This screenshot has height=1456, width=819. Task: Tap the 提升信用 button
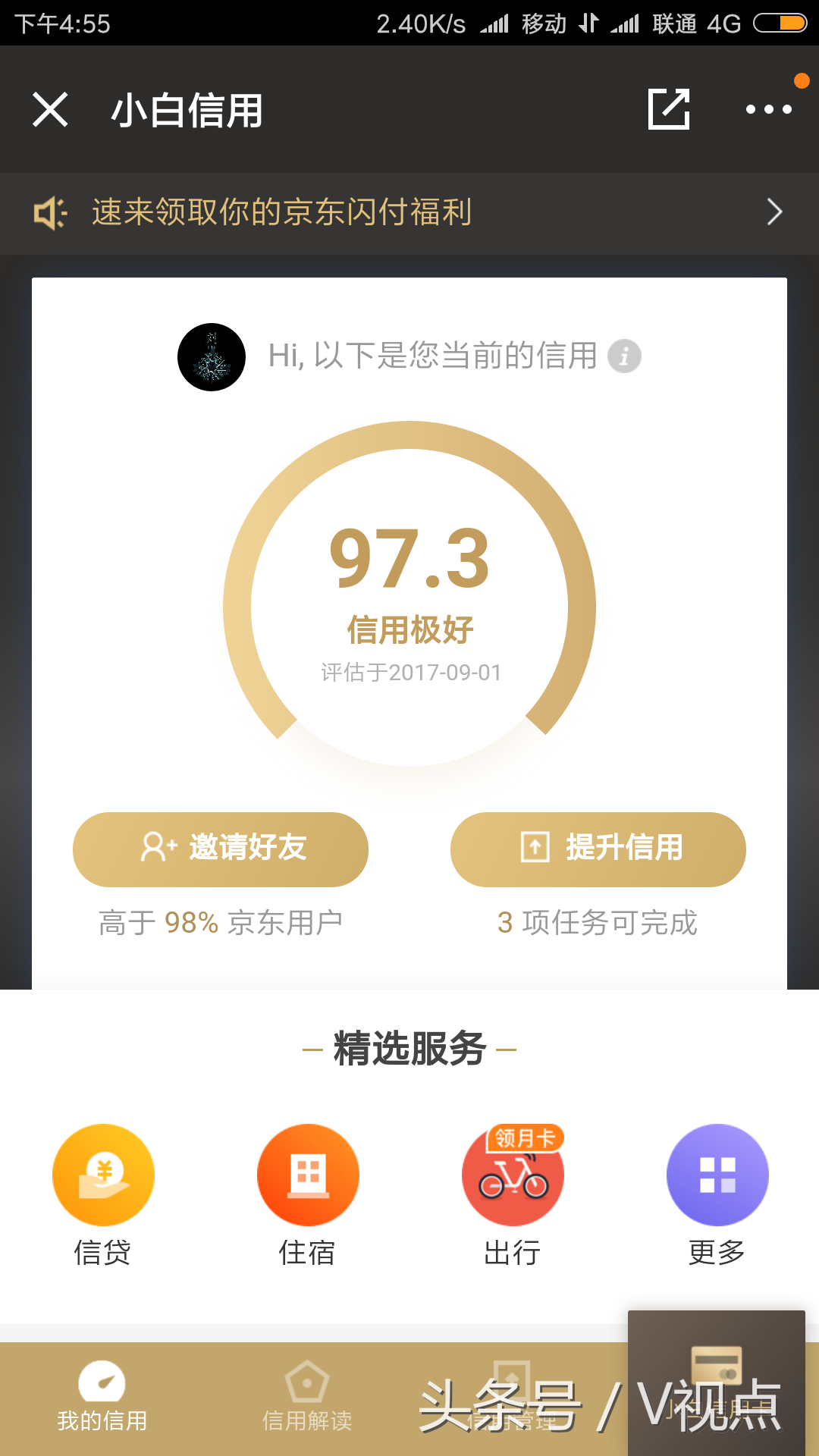598,849
